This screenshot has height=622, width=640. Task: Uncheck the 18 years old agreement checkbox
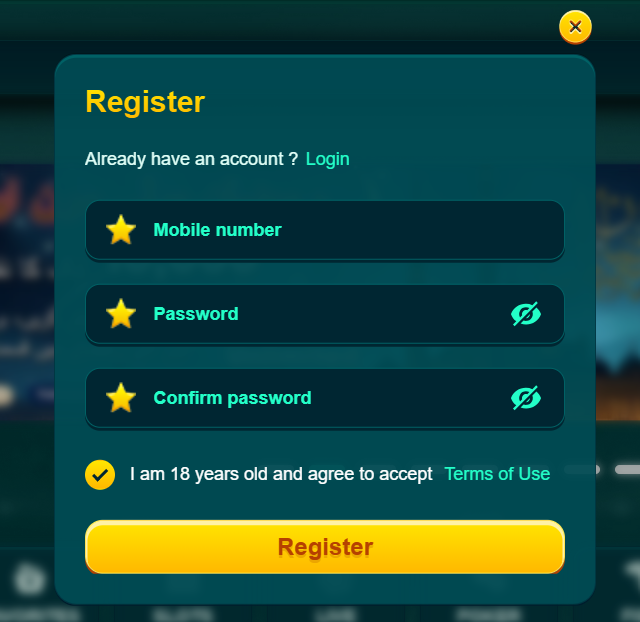coord(100,474)
